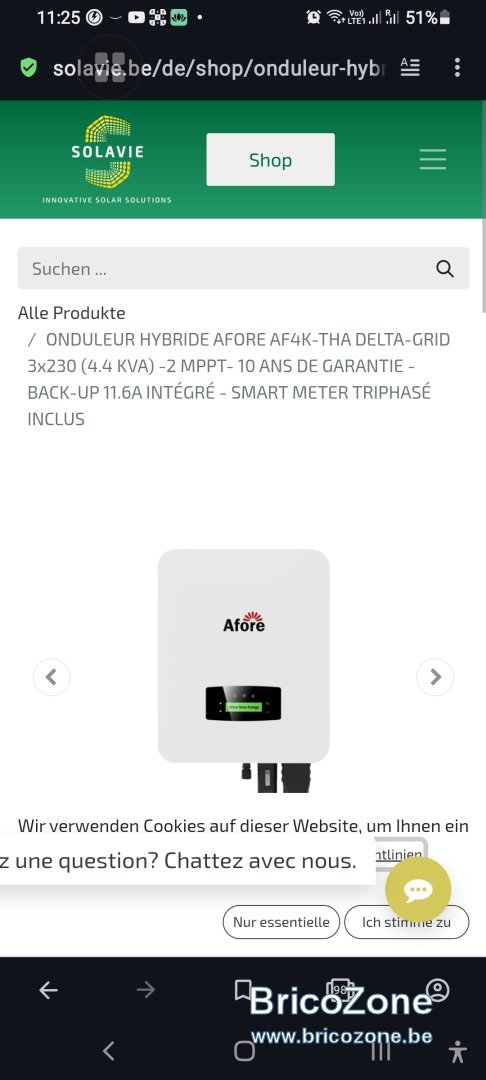Show the previous product image

pos(52,677)
